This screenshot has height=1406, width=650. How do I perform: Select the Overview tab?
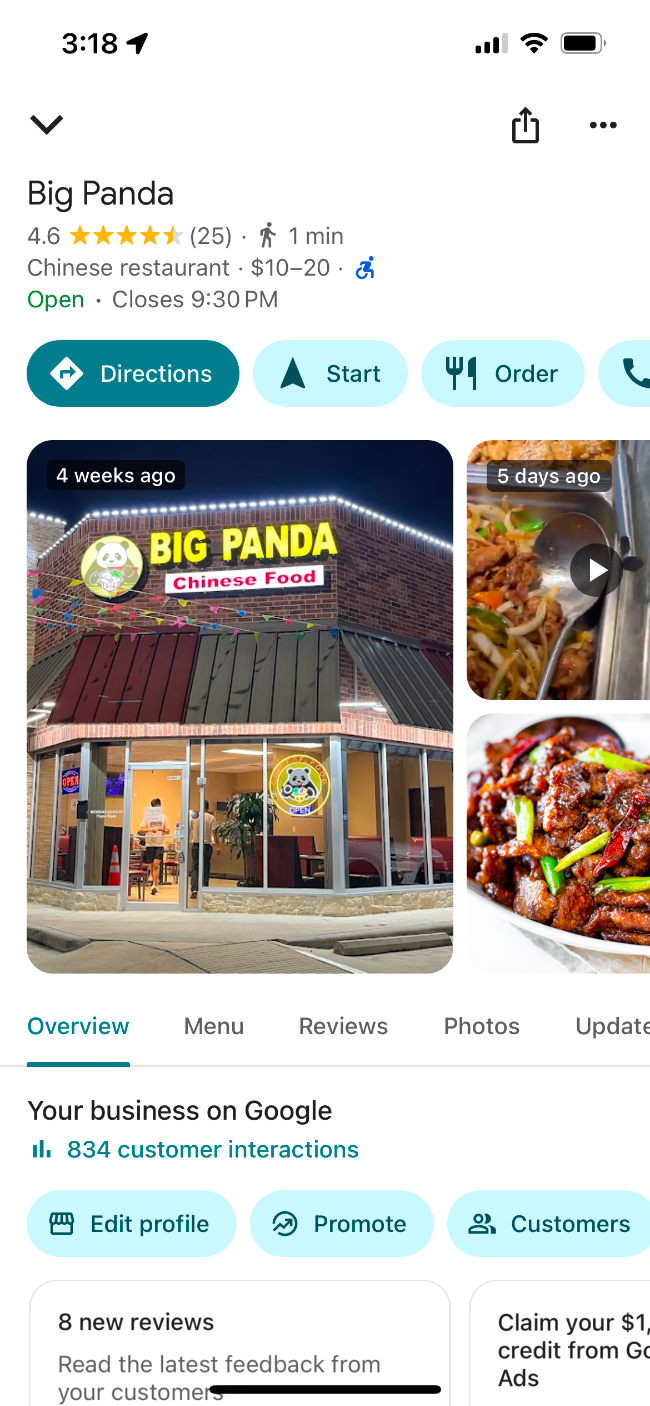pos(78,1026)
